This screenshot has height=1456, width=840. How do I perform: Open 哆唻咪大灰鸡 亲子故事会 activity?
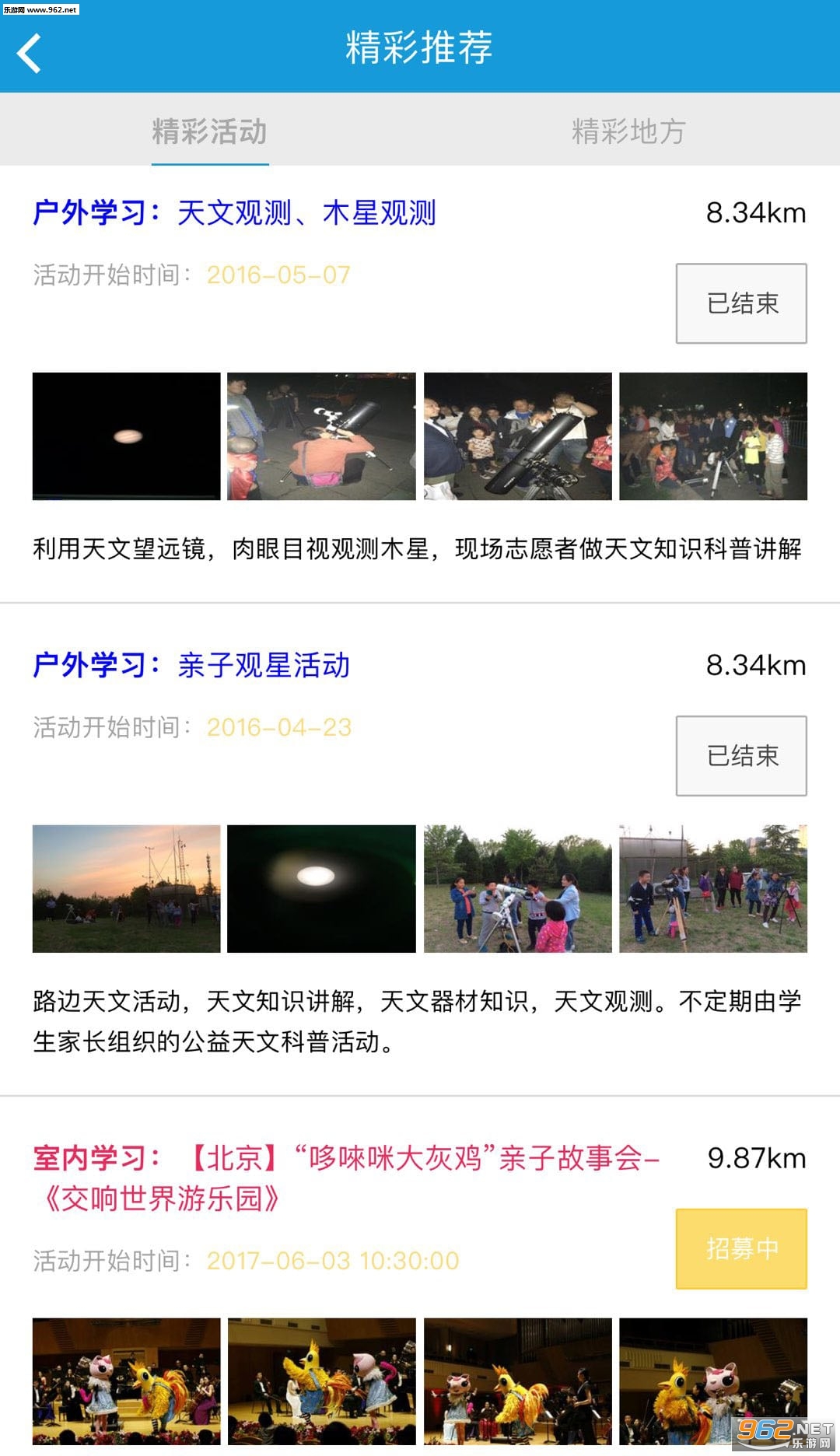(x=346, y=1178)
